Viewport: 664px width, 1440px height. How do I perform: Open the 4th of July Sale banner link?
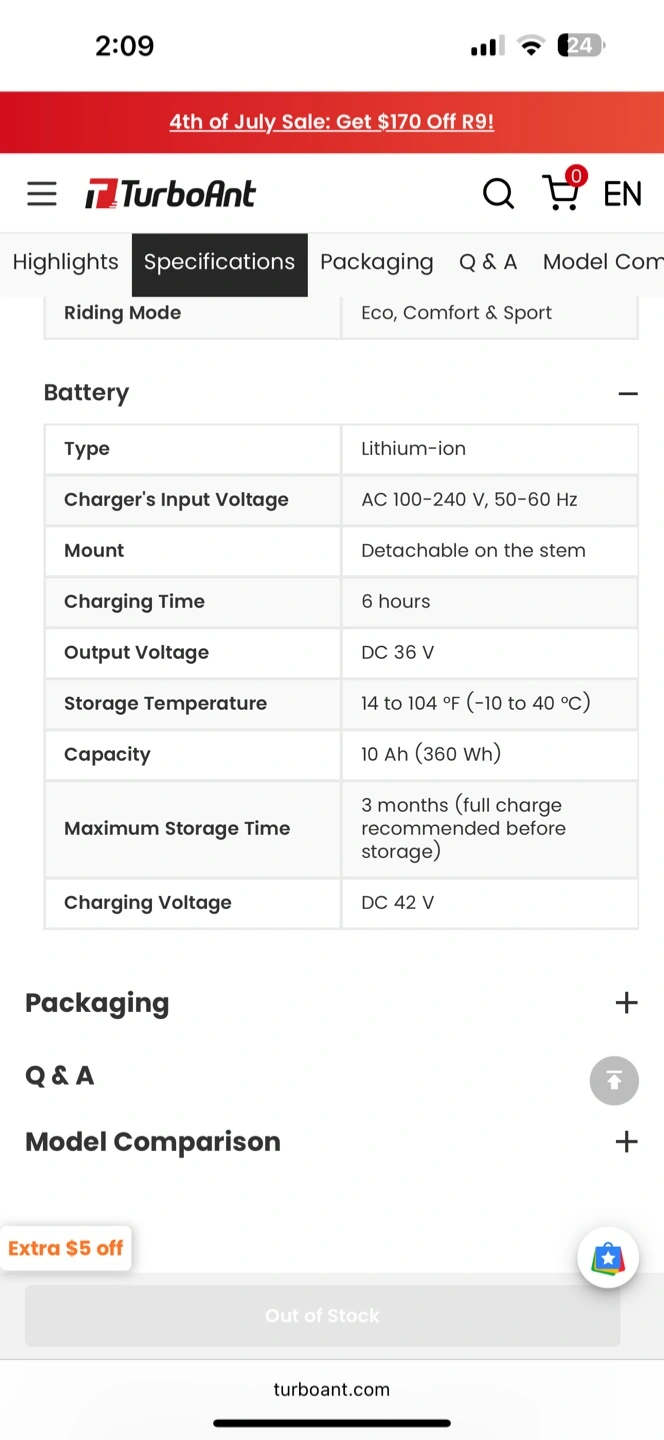331,122
